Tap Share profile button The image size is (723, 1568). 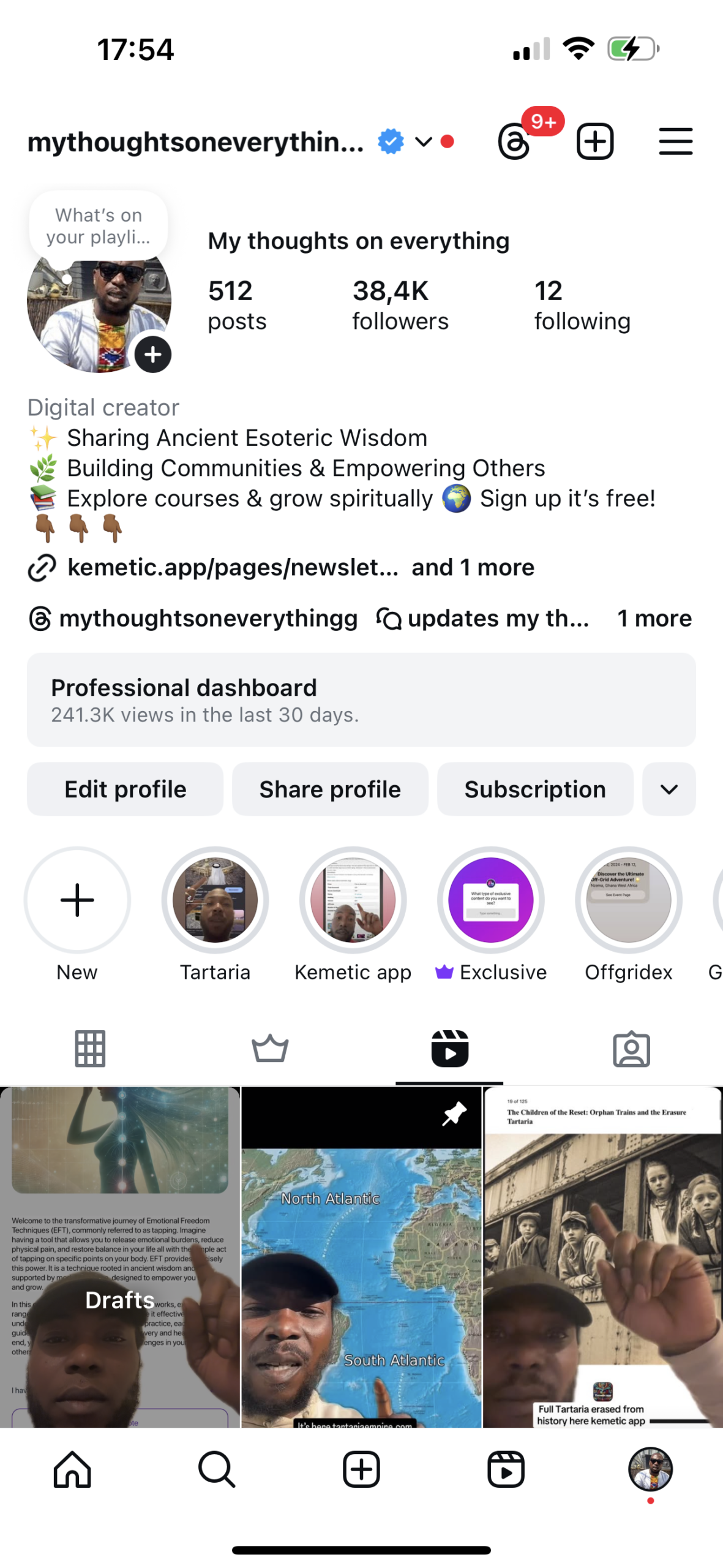click(330, 789)
